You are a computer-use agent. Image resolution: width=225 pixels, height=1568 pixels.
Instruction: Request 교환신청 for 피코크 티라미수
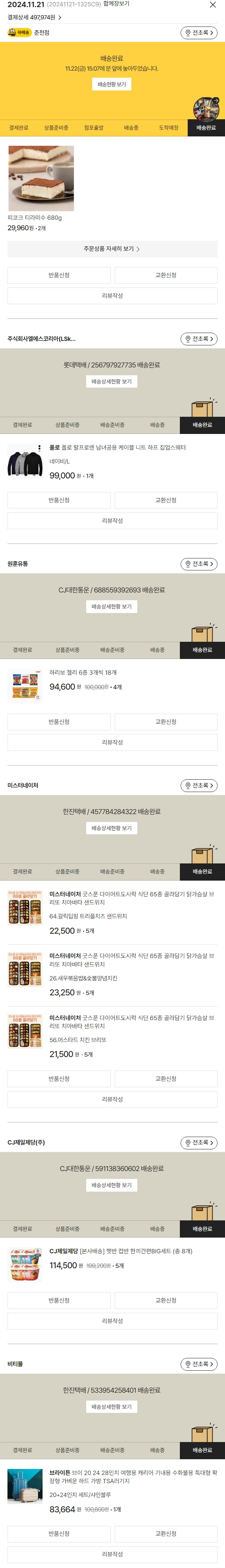[165, 275]
